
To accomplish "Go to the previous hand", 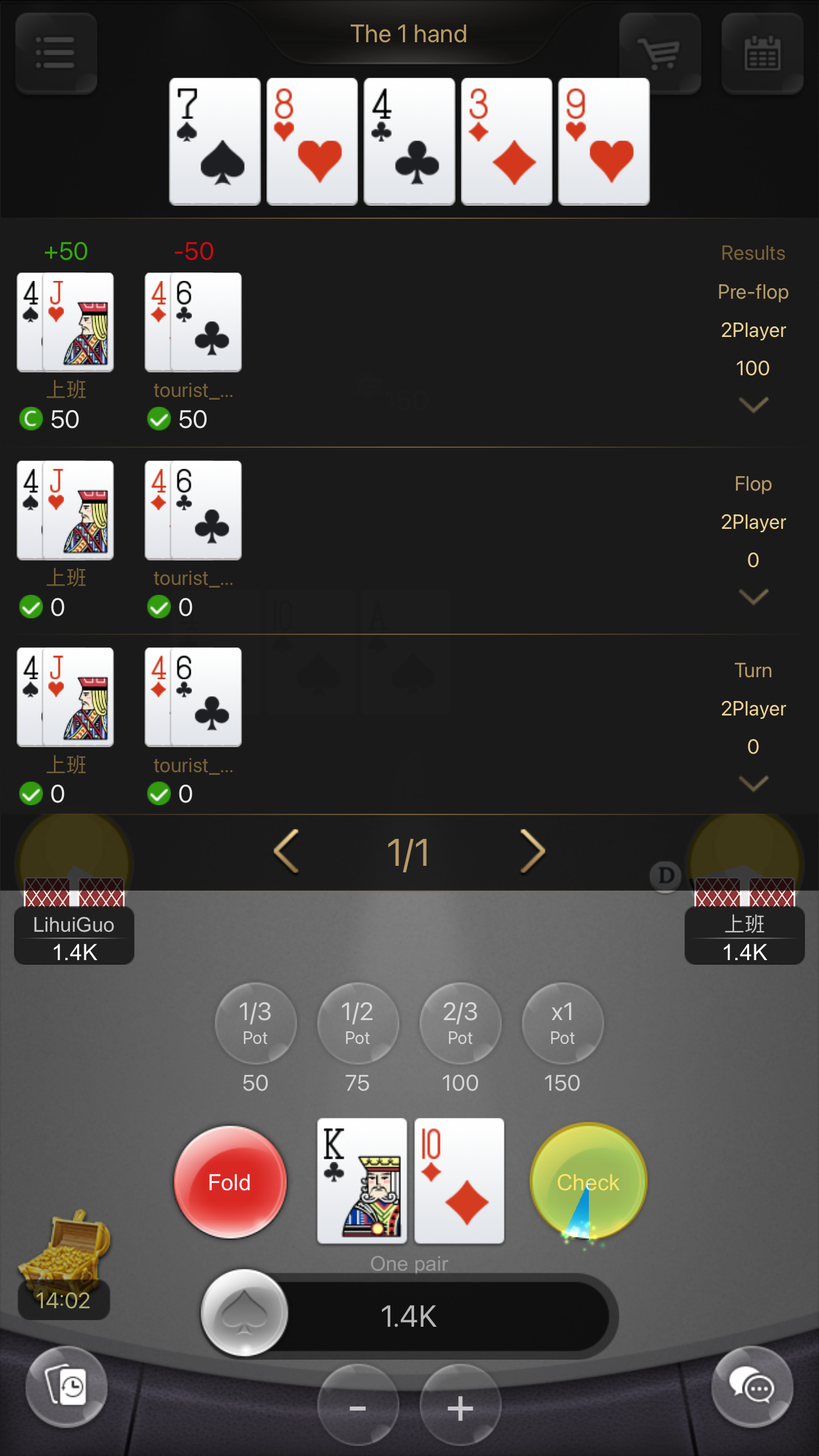I will coord(287,851).
